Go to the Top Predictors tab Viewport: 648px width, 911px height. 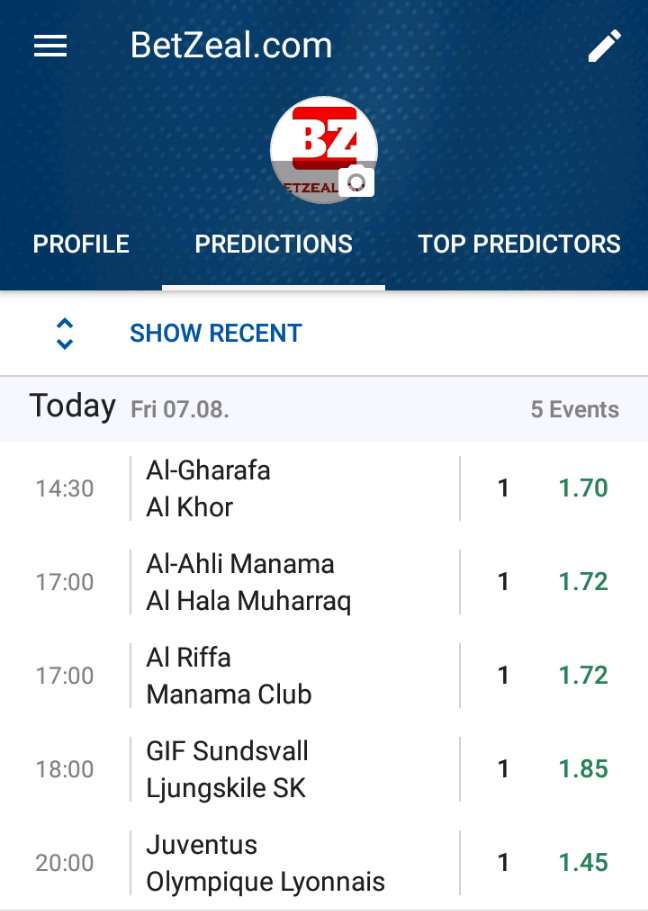tap(518, 244)
